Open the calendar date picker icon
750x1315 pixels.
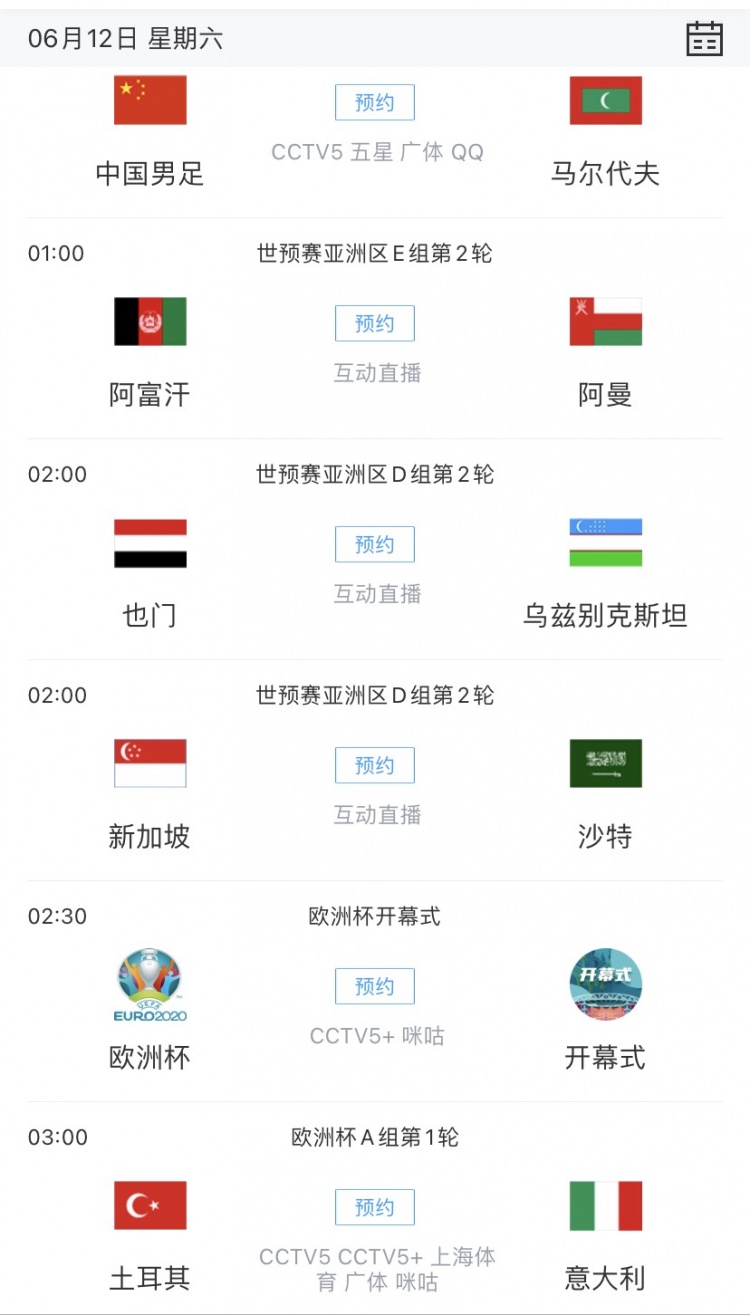tap(704, 39)
